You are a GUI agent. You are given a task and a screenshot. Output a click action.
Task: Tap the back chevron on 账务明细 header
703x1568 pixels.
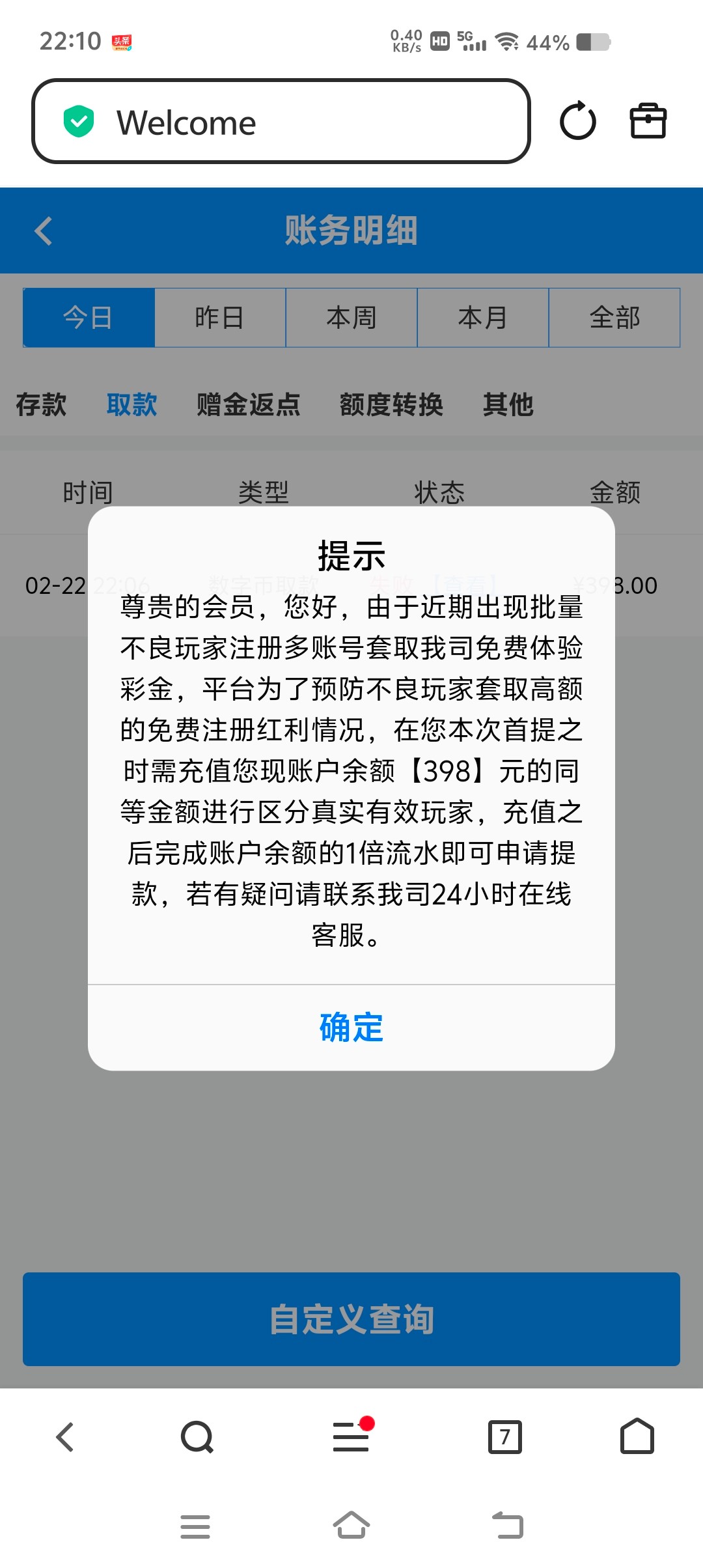point(43,231)
